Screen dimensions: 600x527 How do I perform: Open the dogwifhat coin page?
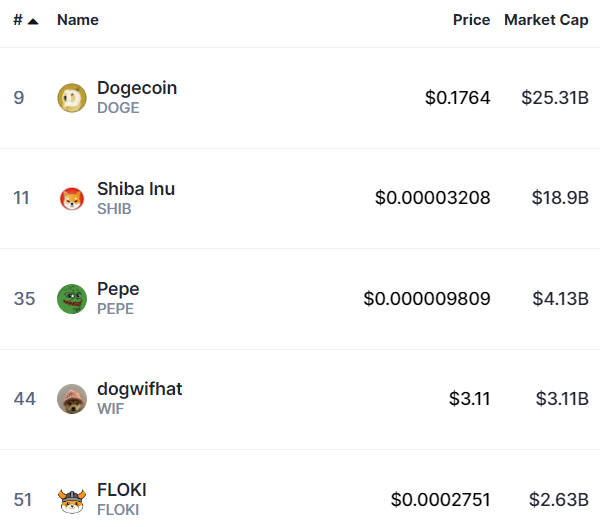coord(139,389)
